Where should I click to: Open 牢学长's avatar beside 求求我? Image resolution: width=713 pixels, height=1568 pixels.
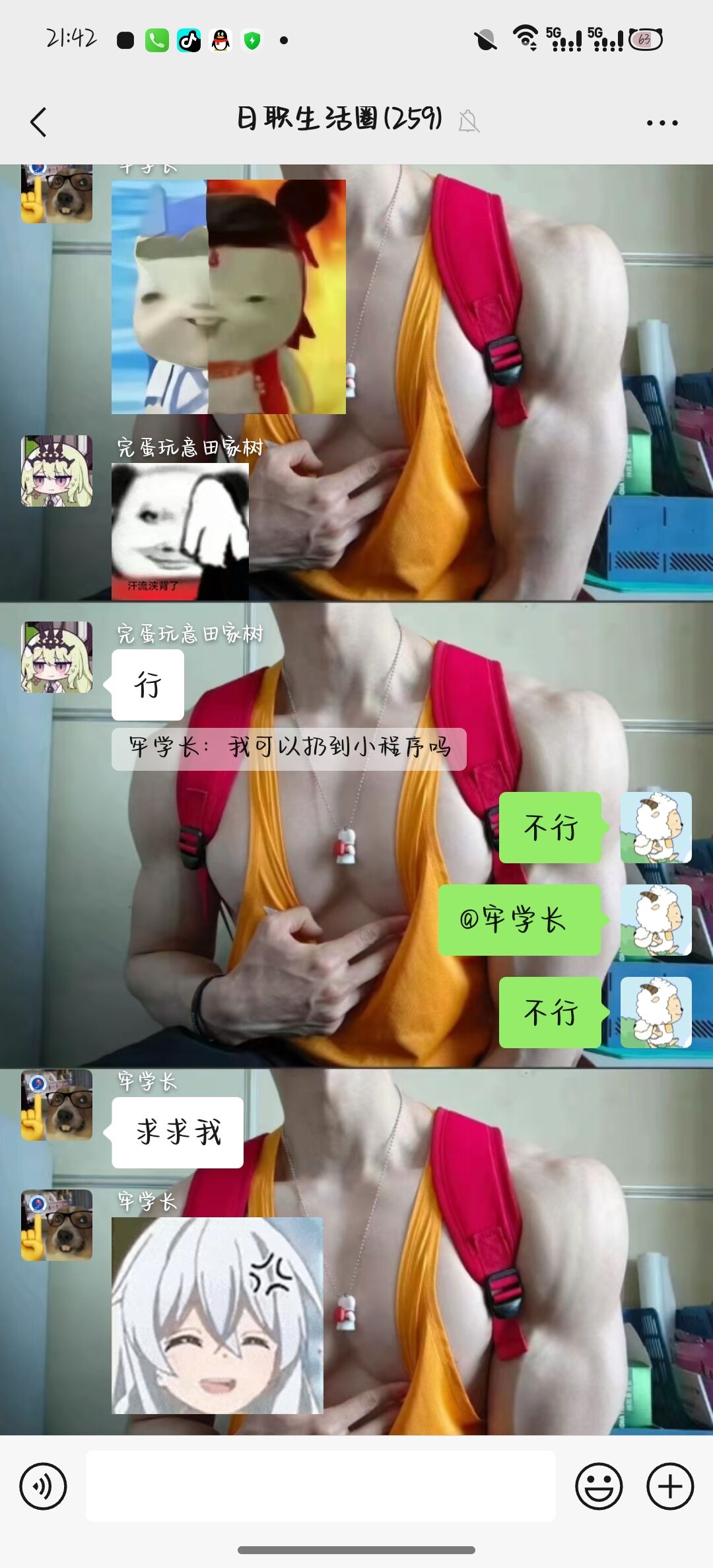57,1105
